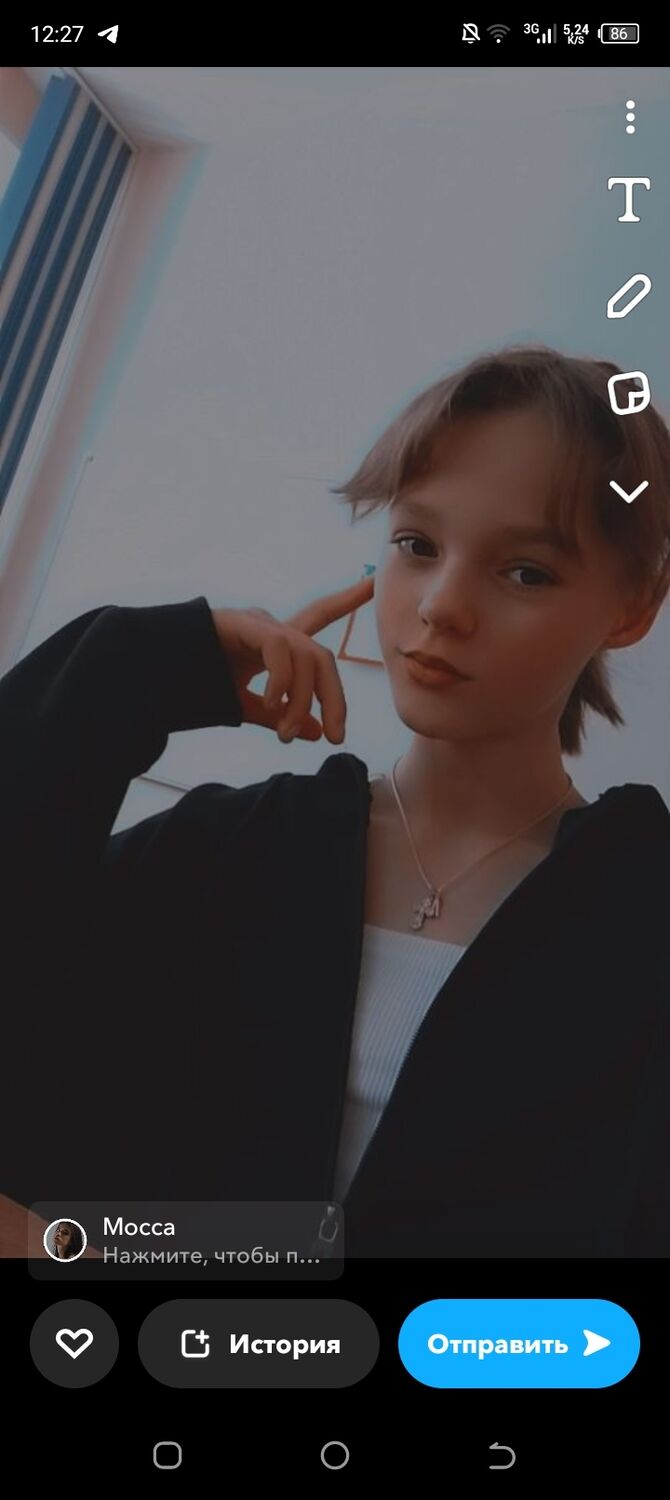Open the sticker picker

pyautogui.click(x=629, y=393)
